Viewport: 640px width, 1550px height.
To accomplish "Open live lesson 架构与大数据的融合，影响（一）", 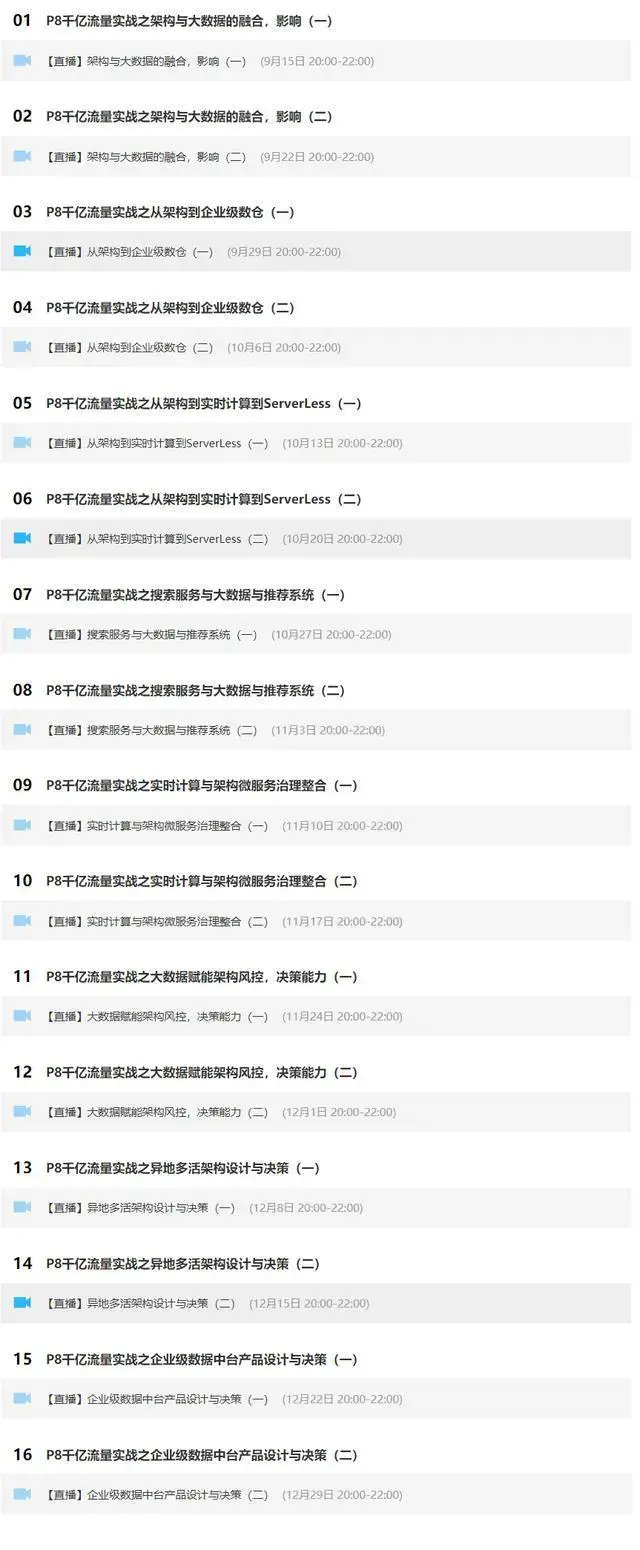I will point(146,61).
